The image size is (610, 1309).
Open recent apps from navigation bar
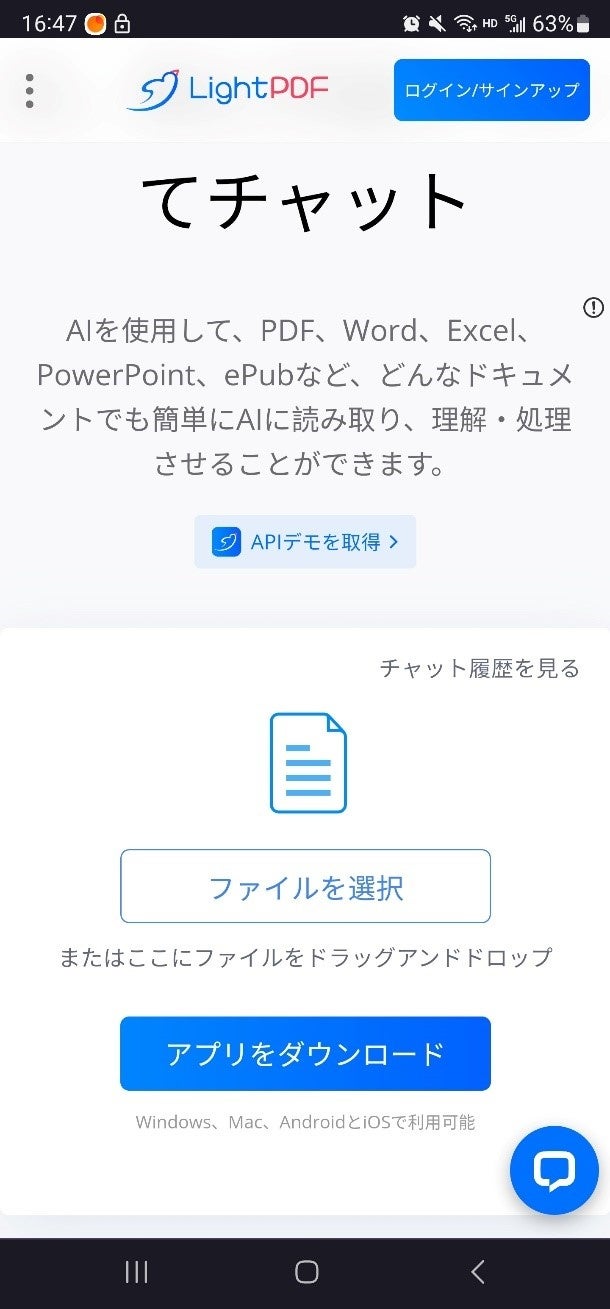point(136,1272)
